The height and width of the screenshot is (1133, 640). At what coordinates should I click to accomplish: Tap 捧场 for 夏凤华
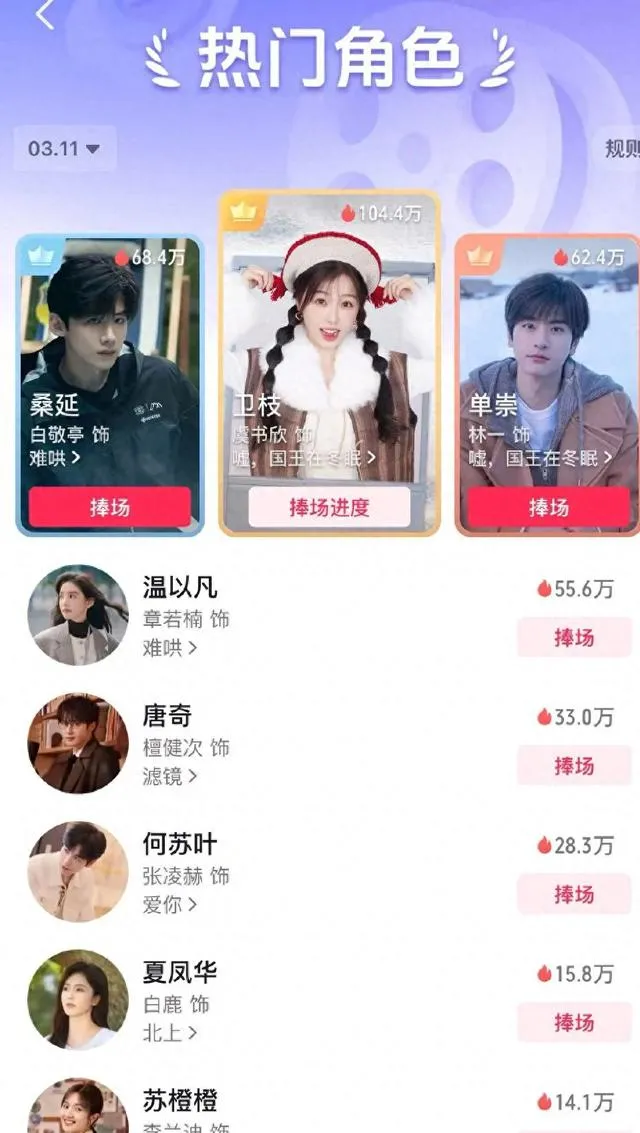[574, 1022]
